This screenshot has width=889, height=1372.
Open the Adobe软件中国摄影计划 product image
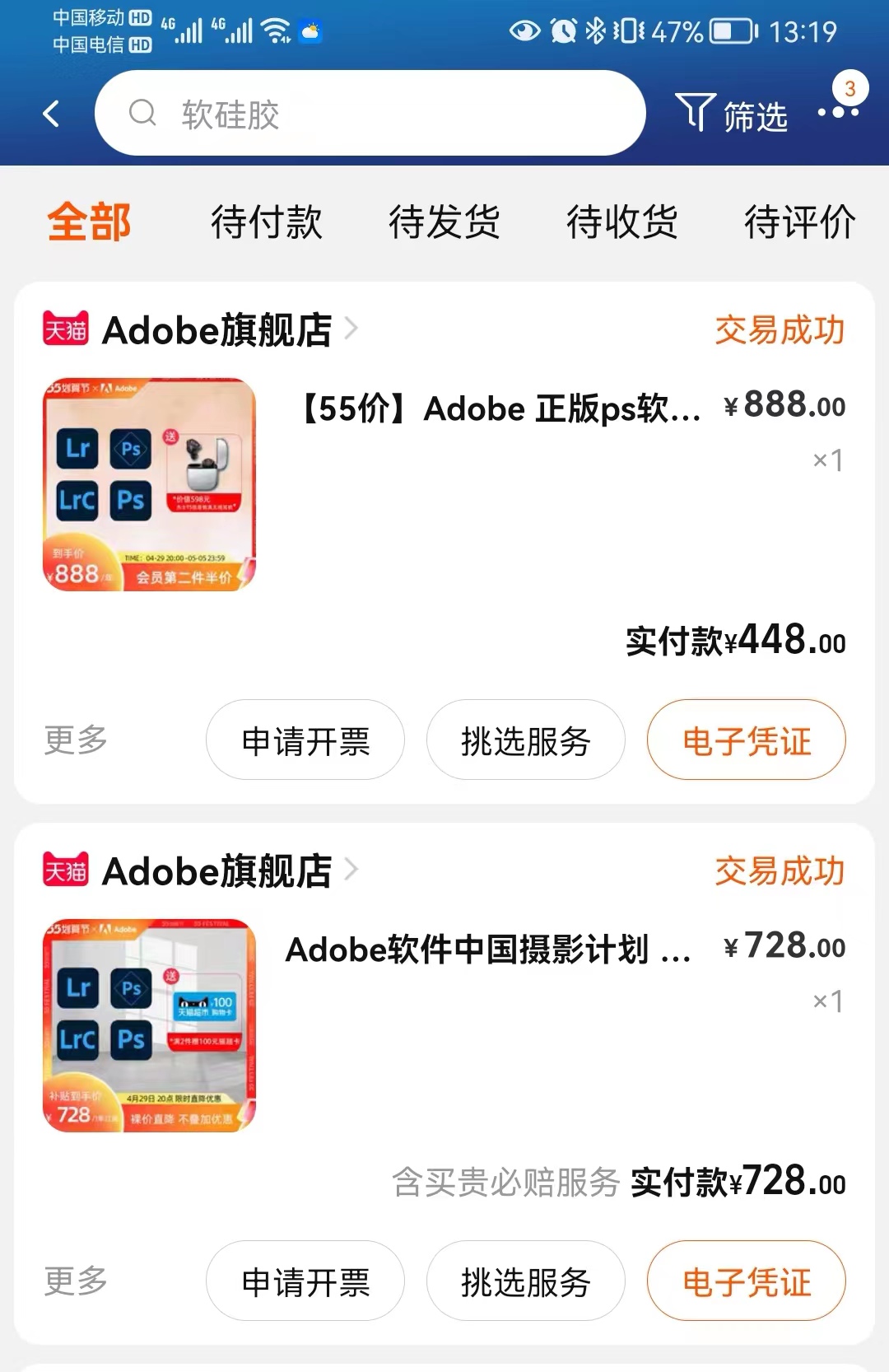click(x=149, y=1025)
